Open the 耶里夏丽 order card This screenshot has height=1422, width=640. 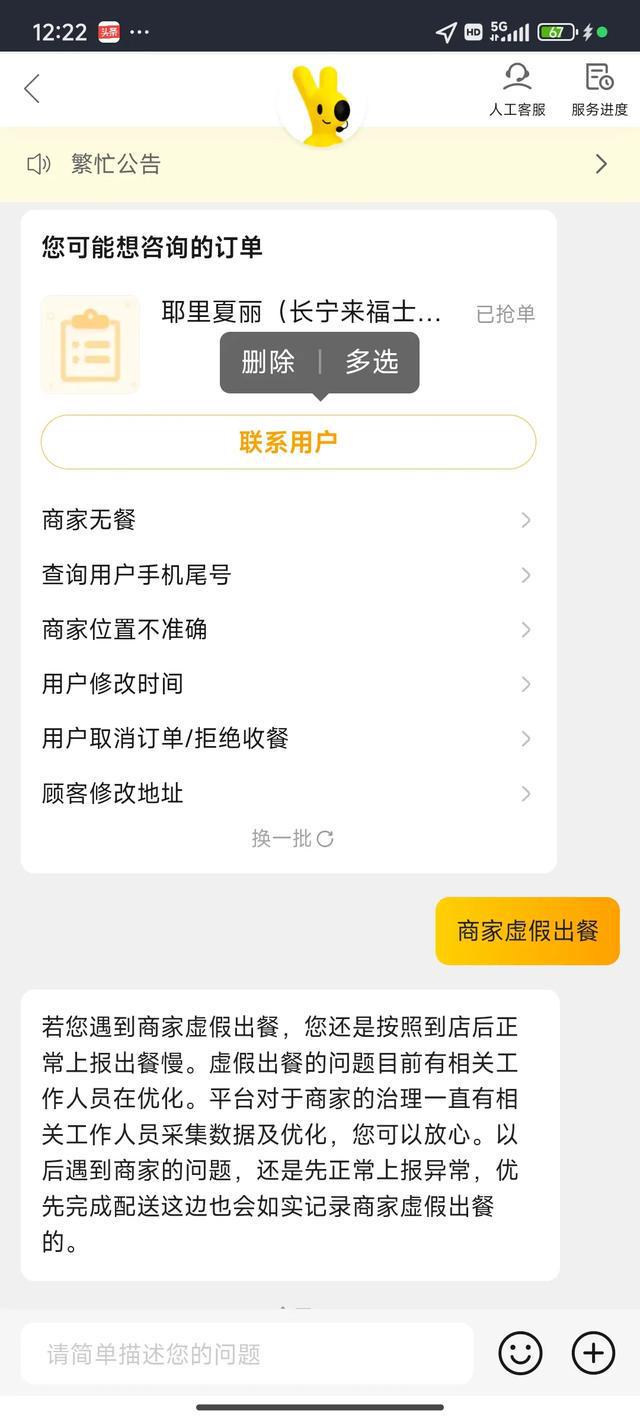300,314
